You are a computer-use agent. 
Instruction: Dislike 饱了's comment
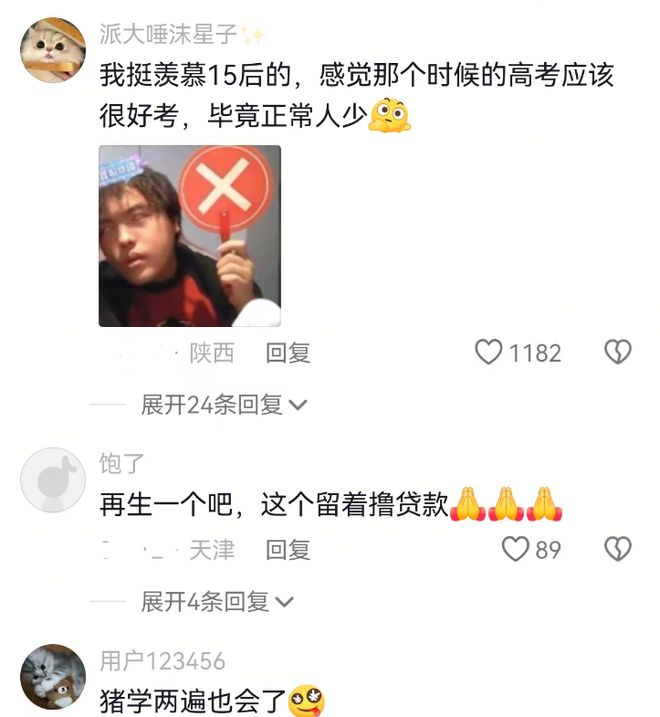tap(618, 549)
